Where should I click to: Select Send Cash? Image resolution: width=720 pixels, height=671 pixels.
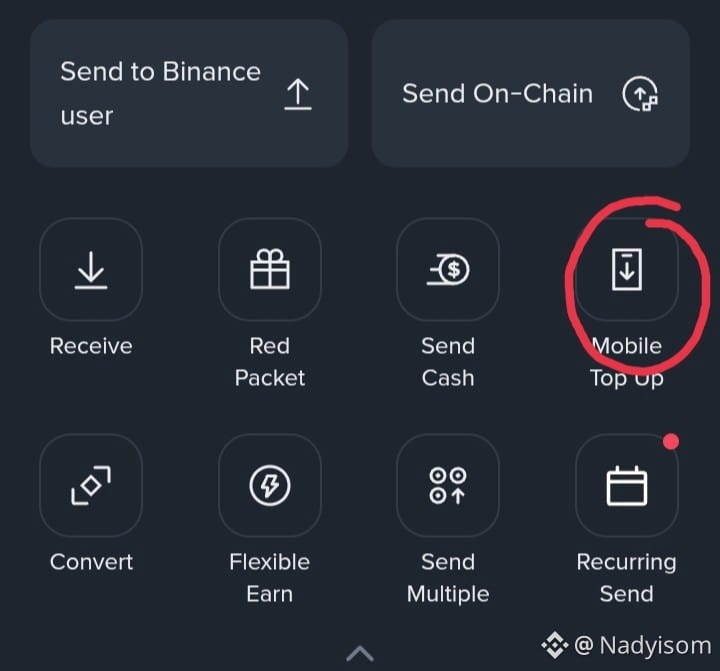point(448,270)
